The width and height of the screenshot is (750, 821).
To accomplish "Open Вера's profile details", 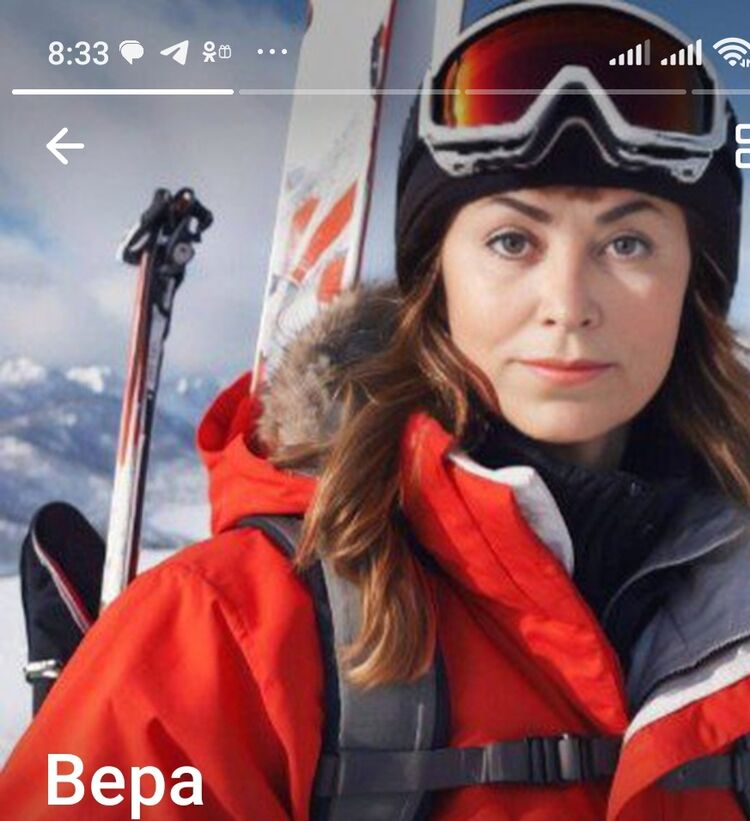I will [125, 781].
